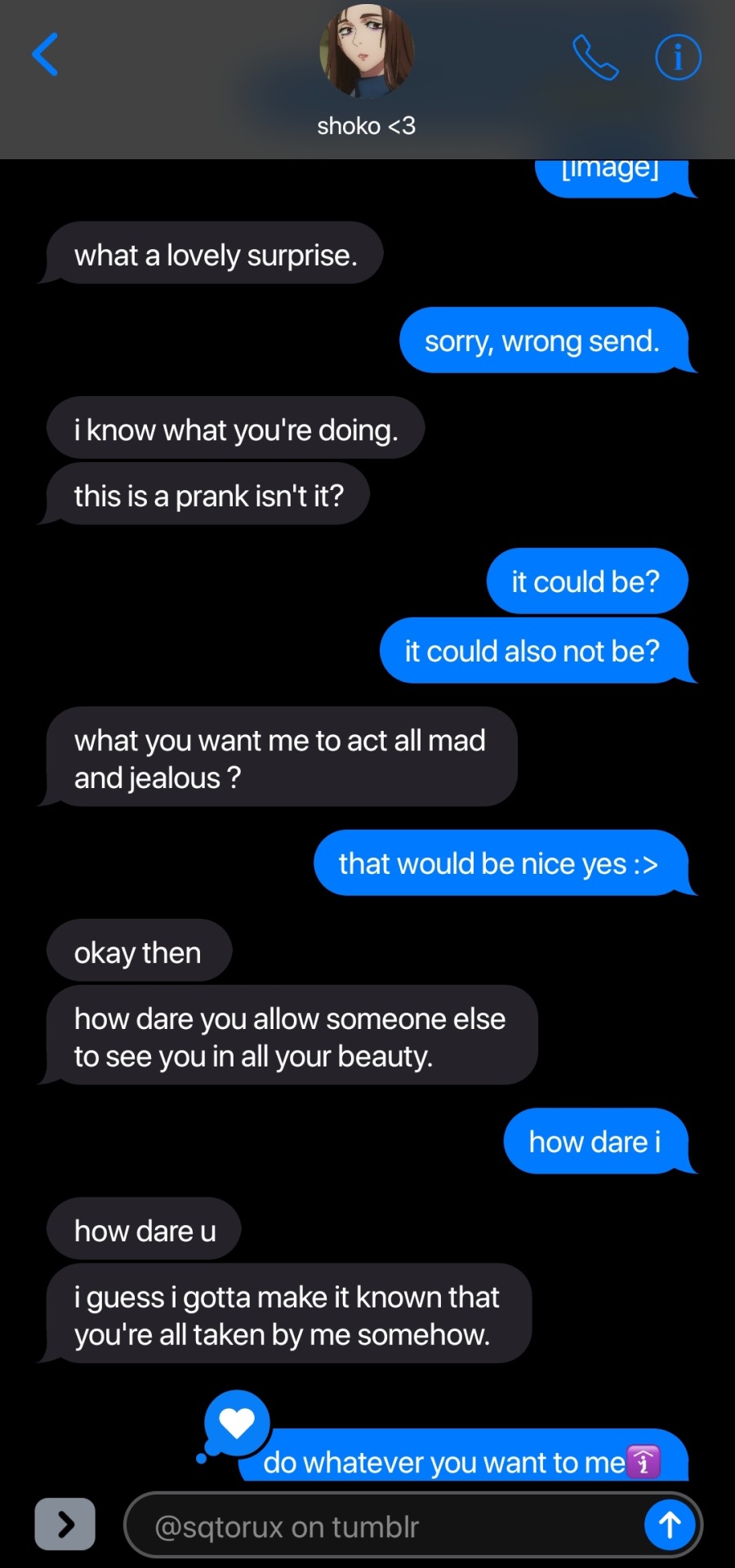Open shoko's contact profile picture

(367, 51)
